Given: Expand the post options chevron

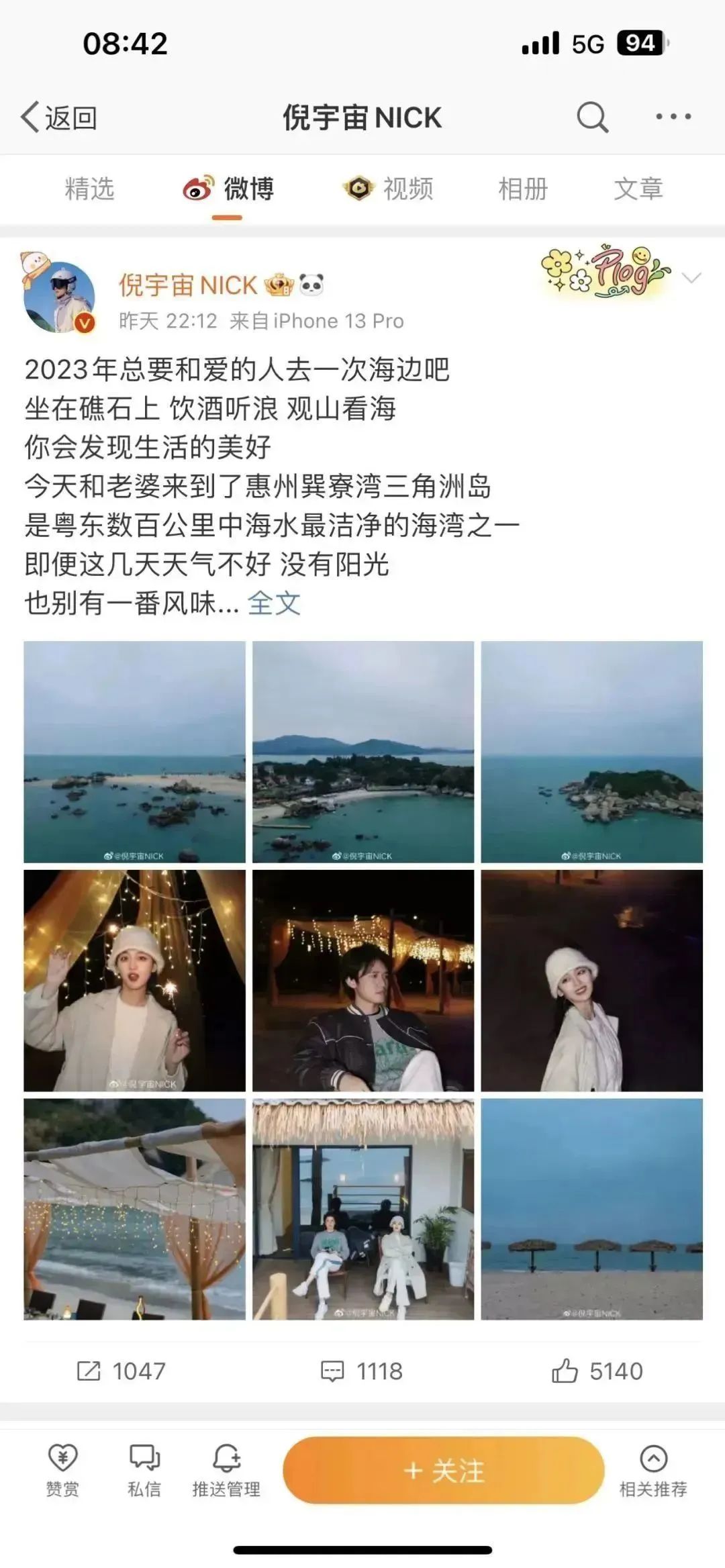Looking at the screenshot, I should (691, 278).
